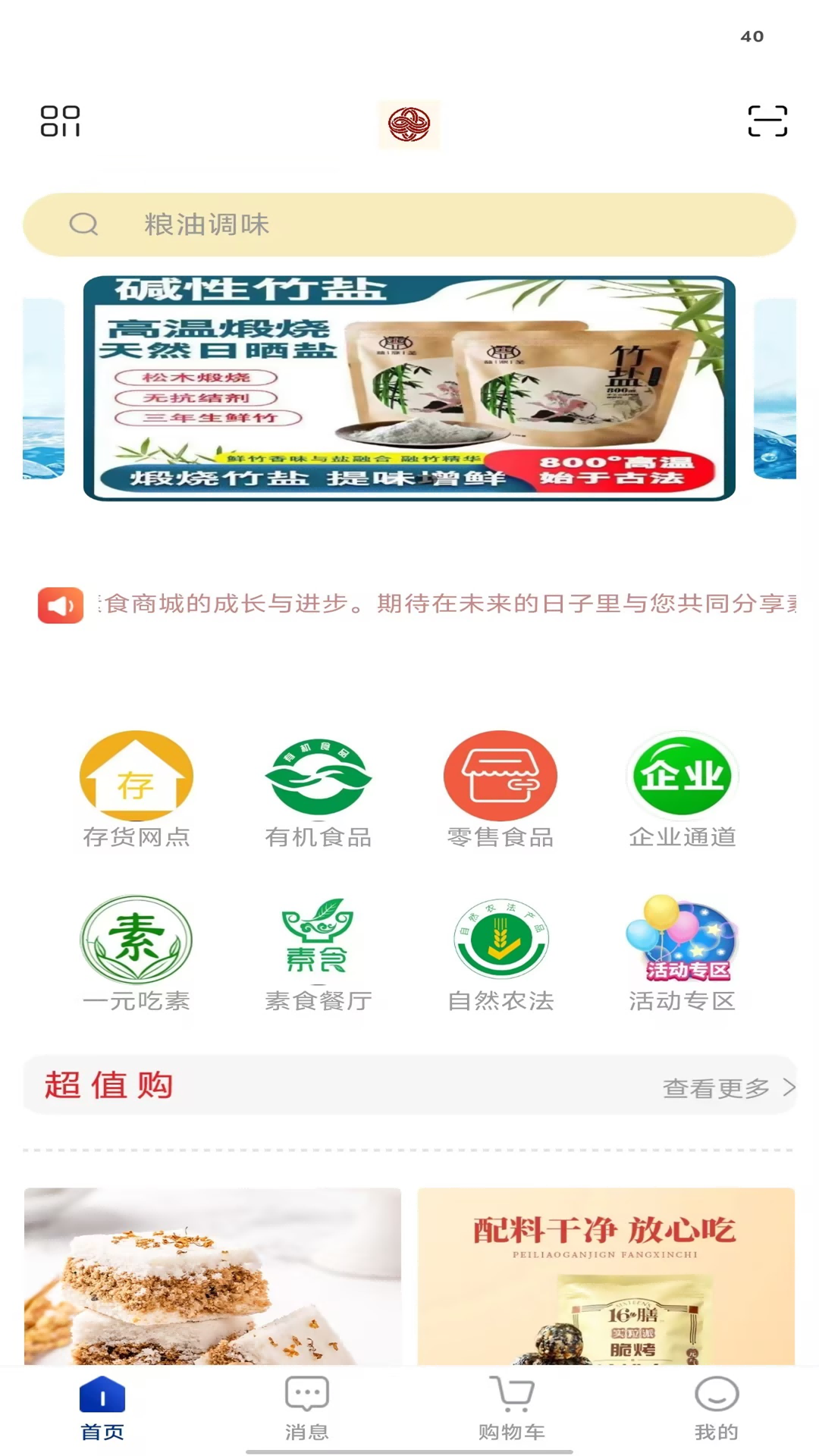819x1456 pixels.
Task: Tap the 粮油调味 search box
Action: (x=409, y=224)
